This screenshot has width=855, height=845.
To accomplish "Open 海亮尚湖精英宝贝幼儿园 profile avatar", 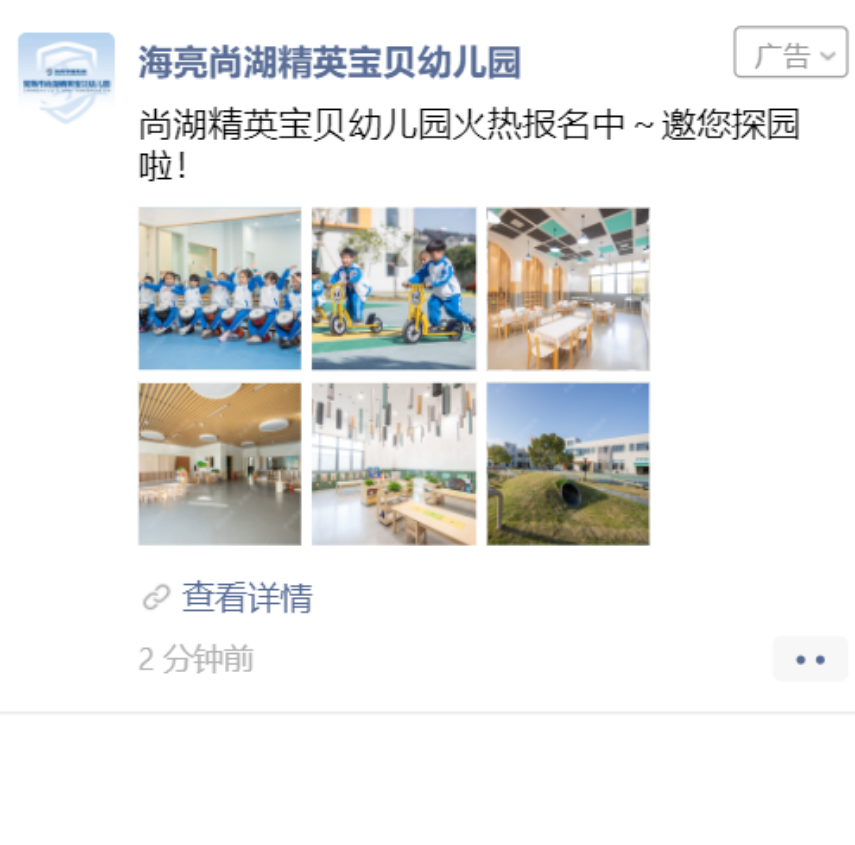I will tap(66, 78).
